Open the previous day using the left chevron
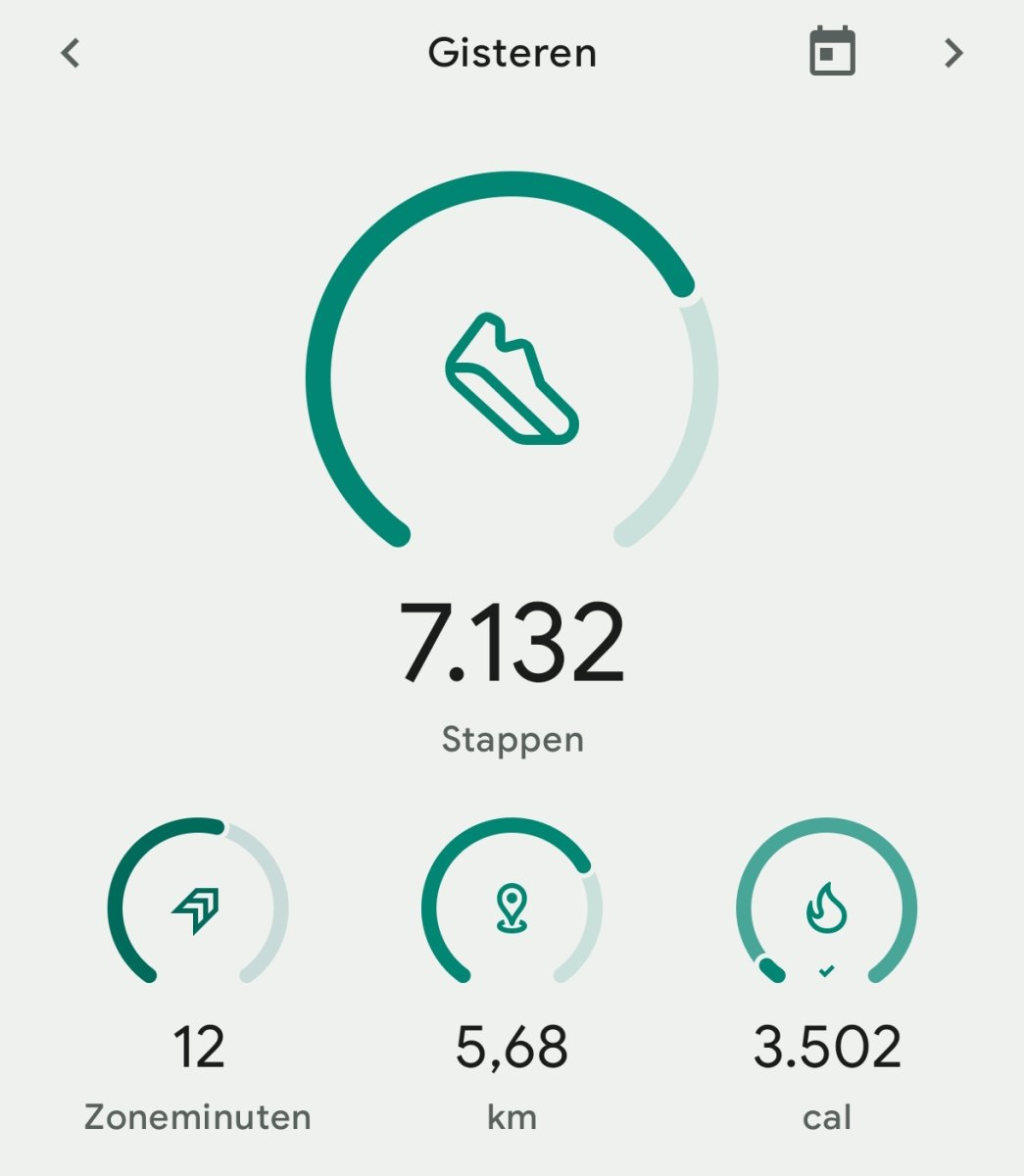Screen dimensions: 1024x1176 69,54
